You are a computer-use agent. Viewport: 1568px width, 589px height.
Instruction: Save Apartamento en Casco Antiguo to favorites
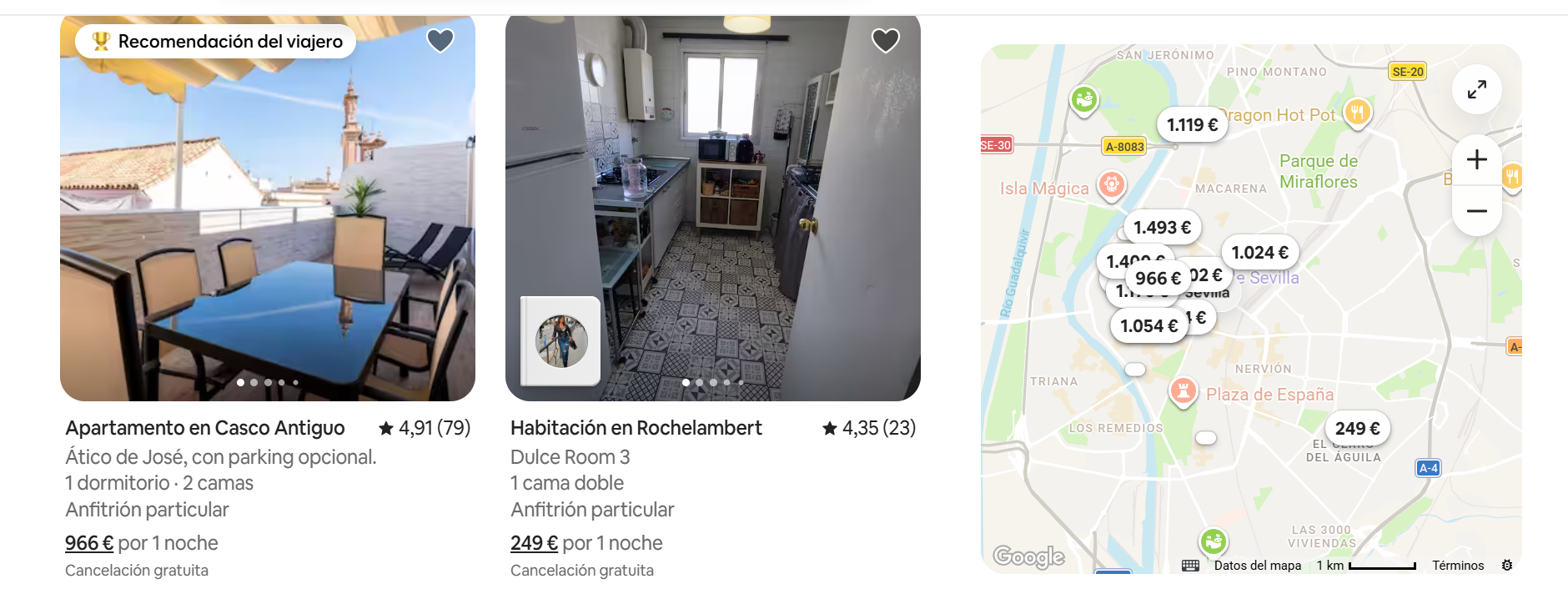440,40
